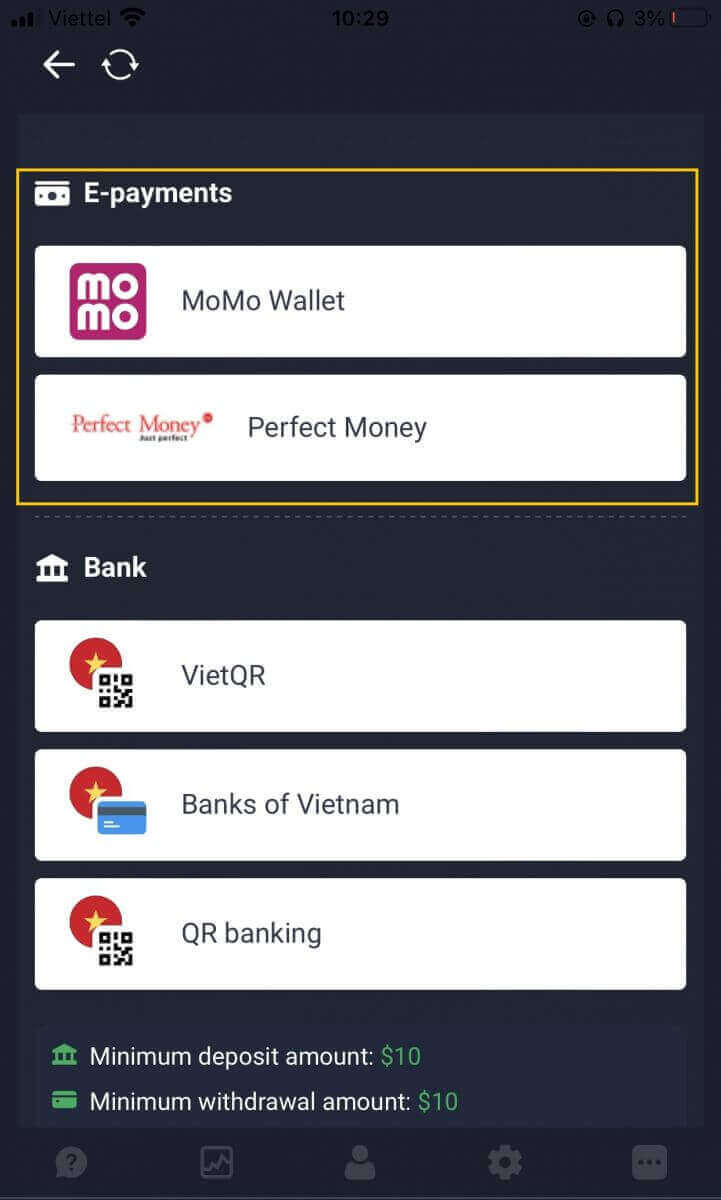Switch to the trading chart tab
The width and height of the screenshot is (721, 1200).
click(x=216, y=1162)
